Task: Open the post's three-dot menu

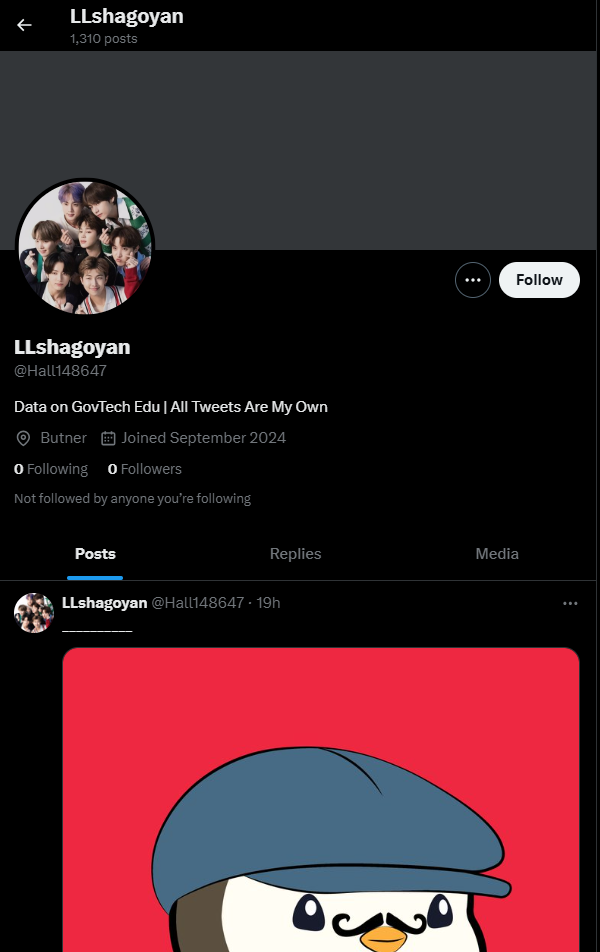Action: [x=570, y=603]
